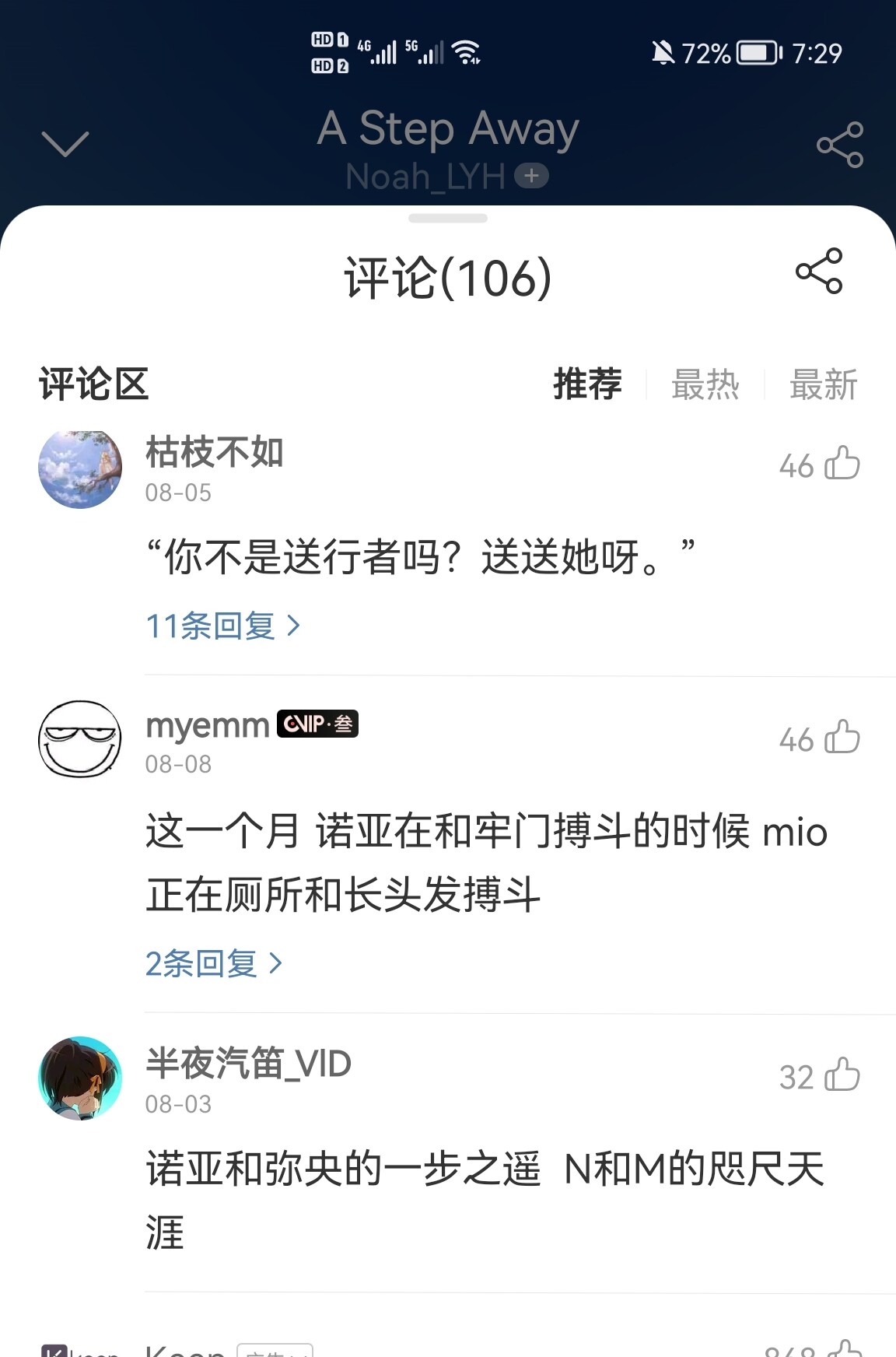Collapse the player with the down chevron
Image resolution: width=896 pixels, height=1357 pixels.
coord(65,144)
